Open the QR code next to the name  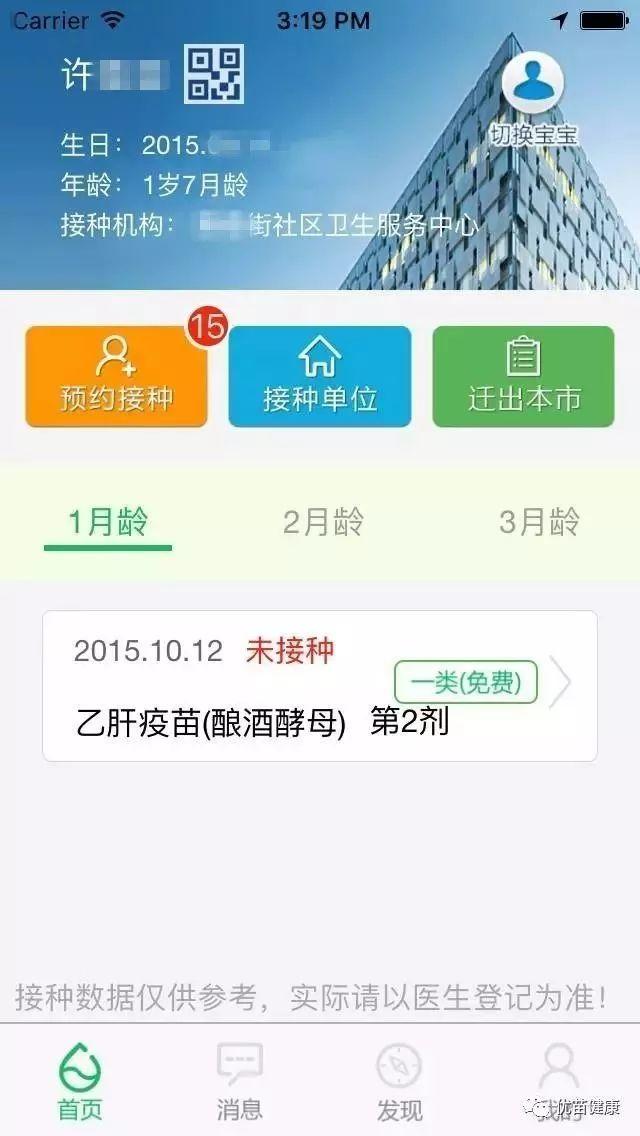[x=214, y=75]
